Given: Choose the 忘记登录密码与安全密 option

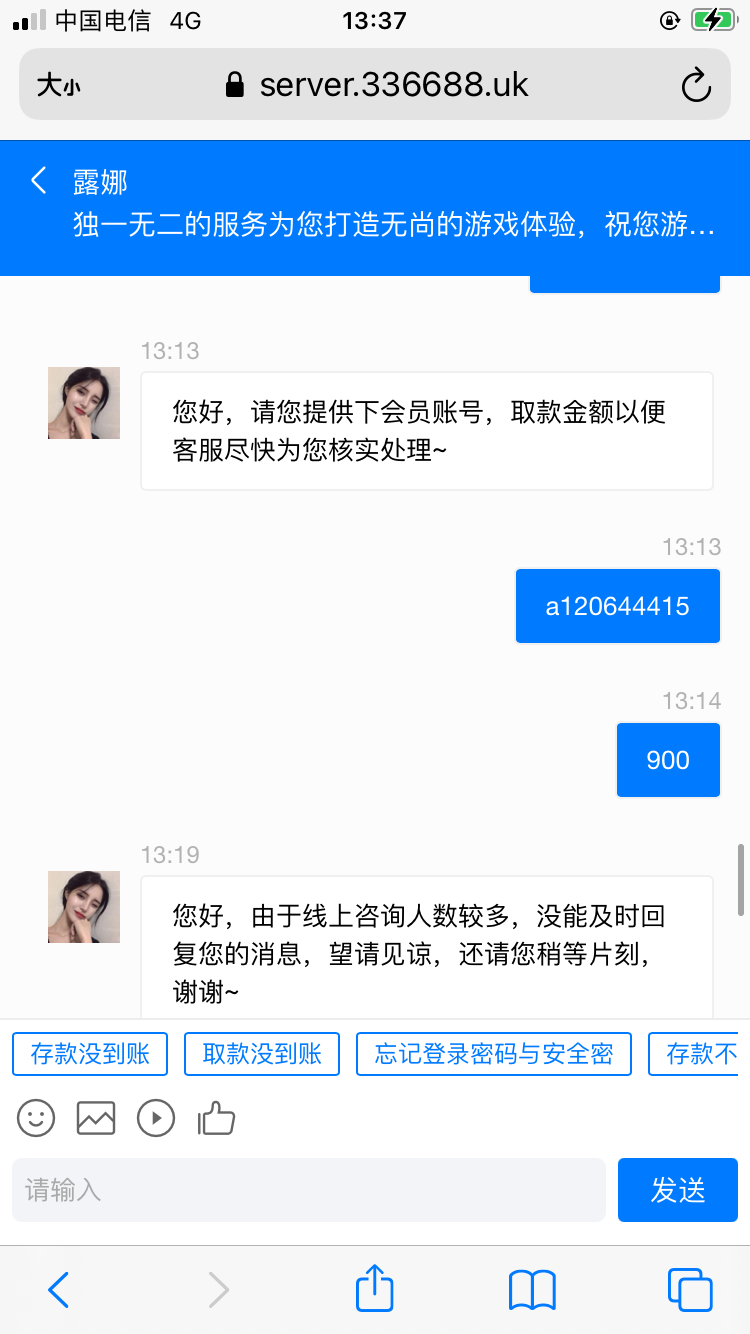Looking at the screenshot, I should [x=493, y=1053].
